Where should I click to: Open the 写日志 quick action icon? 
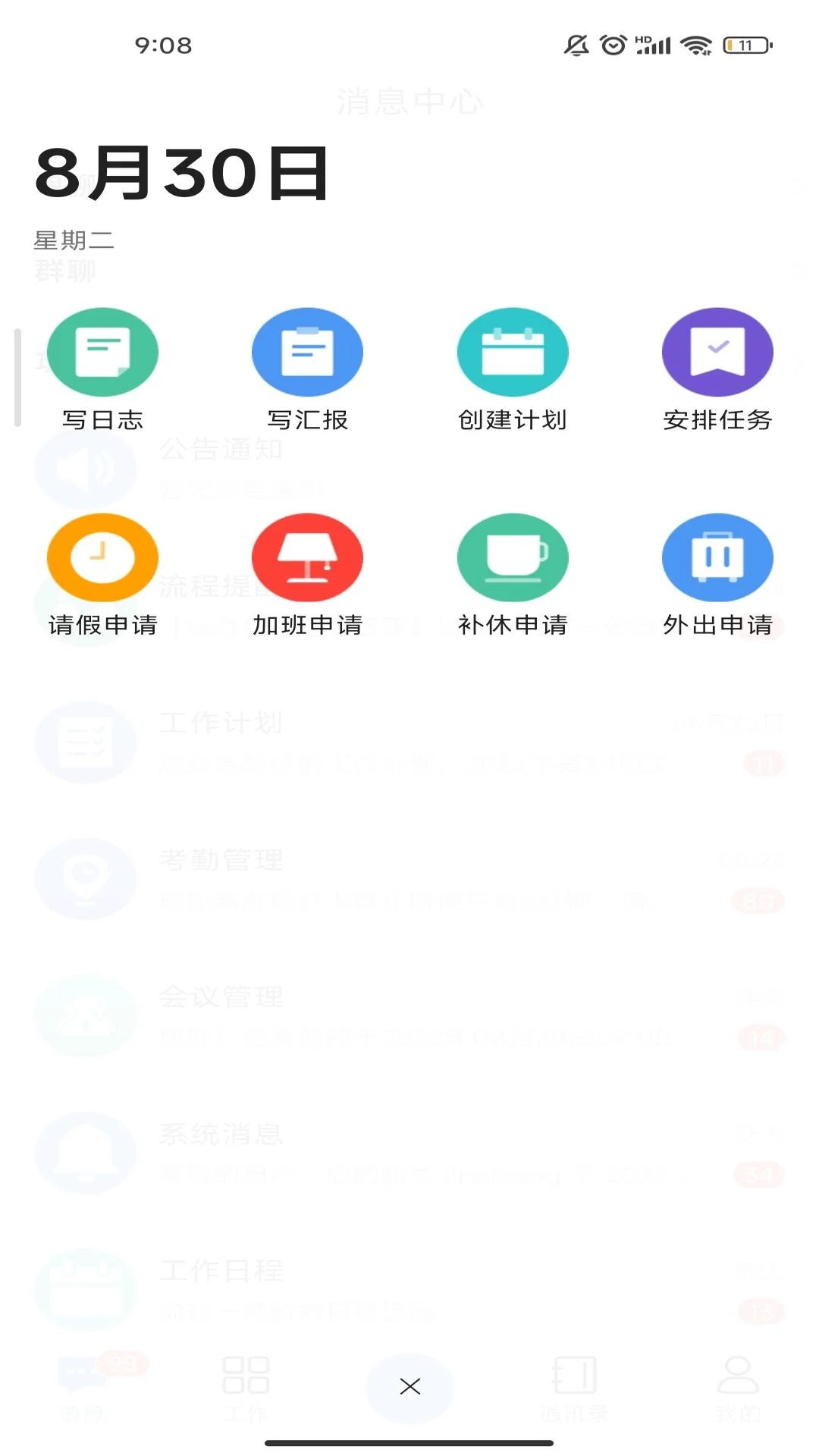(103, 351)
